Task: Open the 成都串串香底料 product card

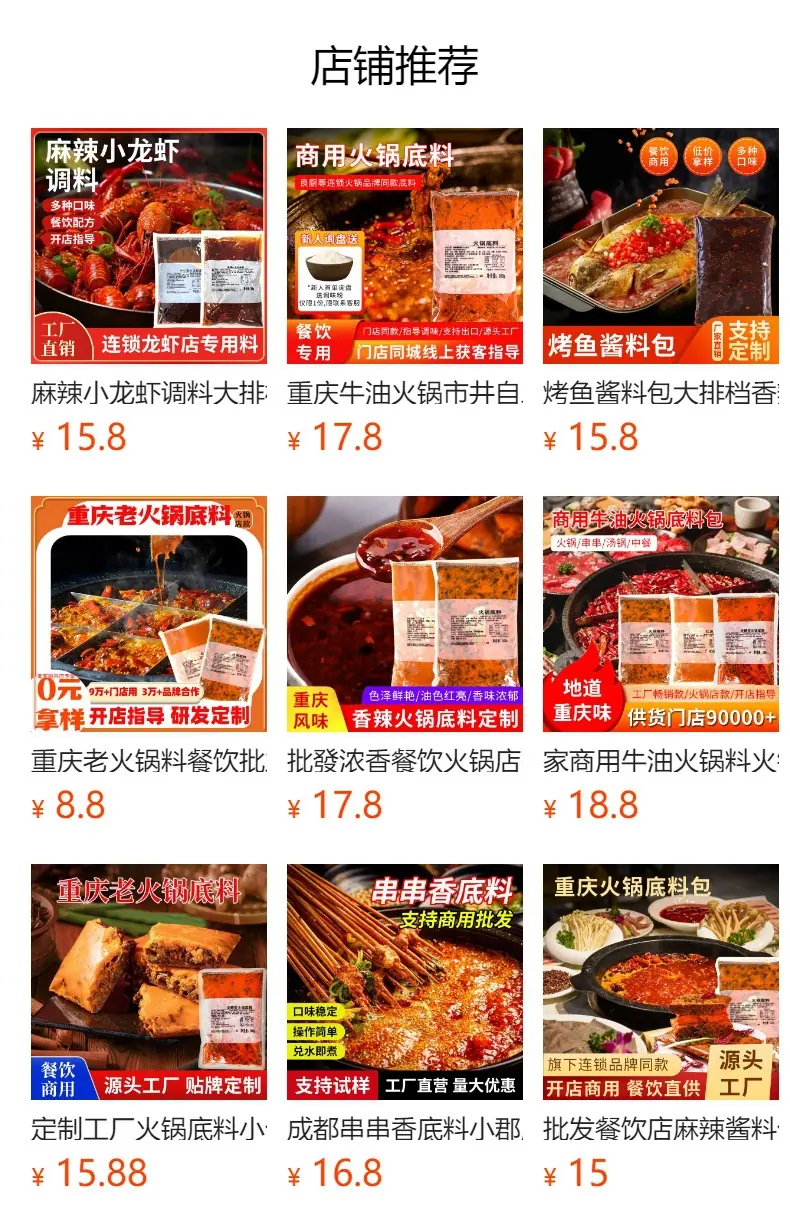Action: (x=405, y=1027)
